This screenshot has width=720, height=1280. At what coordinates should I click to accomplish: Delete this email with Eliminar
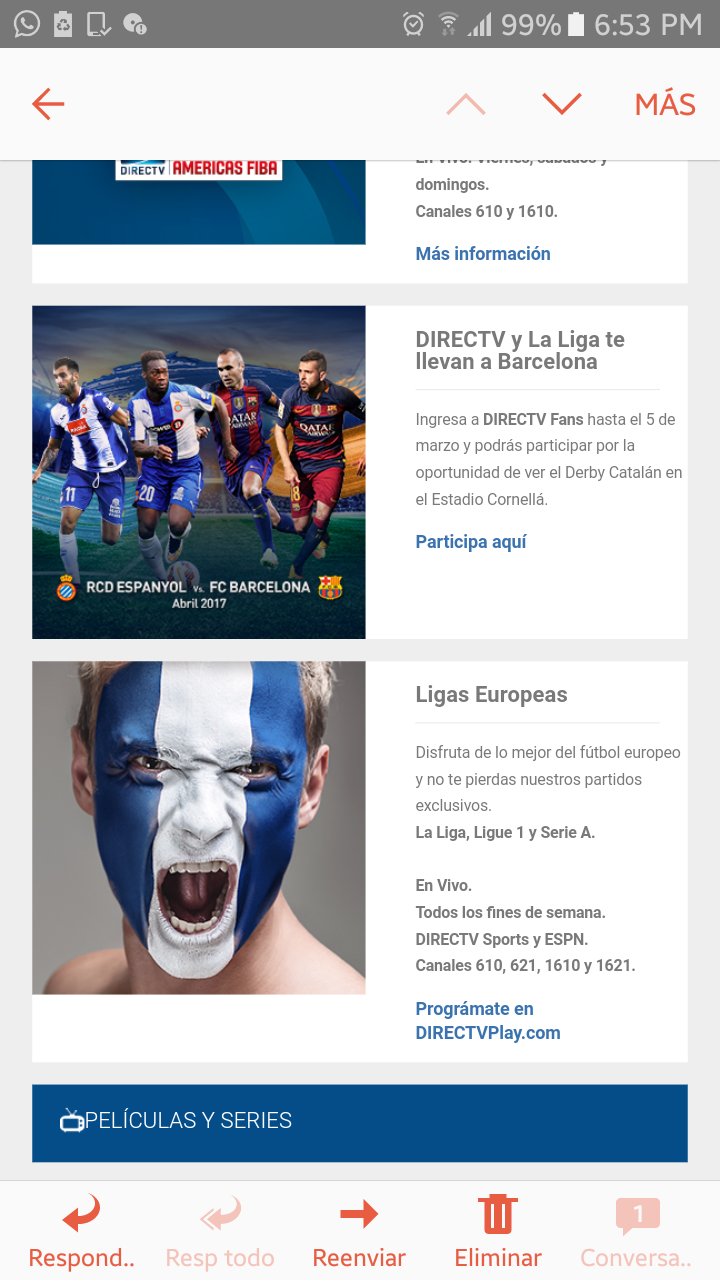[498, 1233]
